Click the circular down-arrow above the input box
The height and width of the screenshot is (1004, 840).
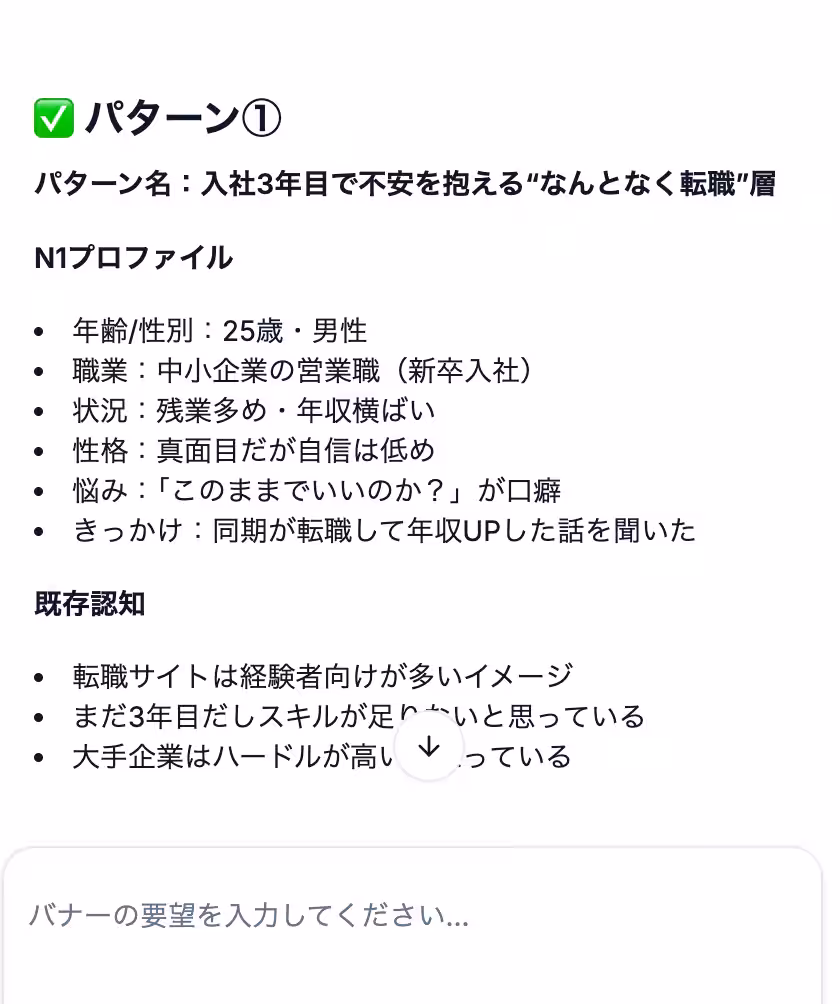[x=429, y=746]
